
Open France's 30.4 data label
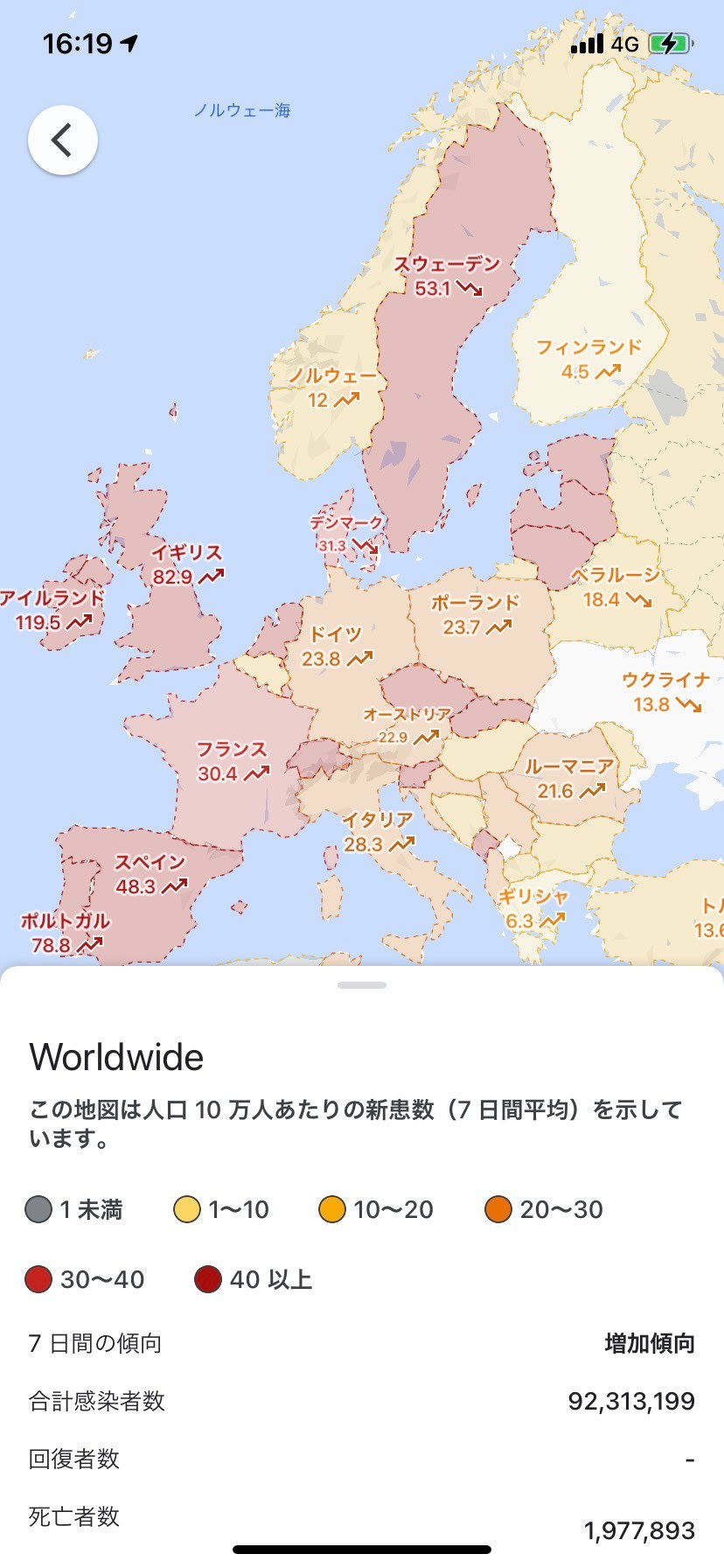[232, 762]
